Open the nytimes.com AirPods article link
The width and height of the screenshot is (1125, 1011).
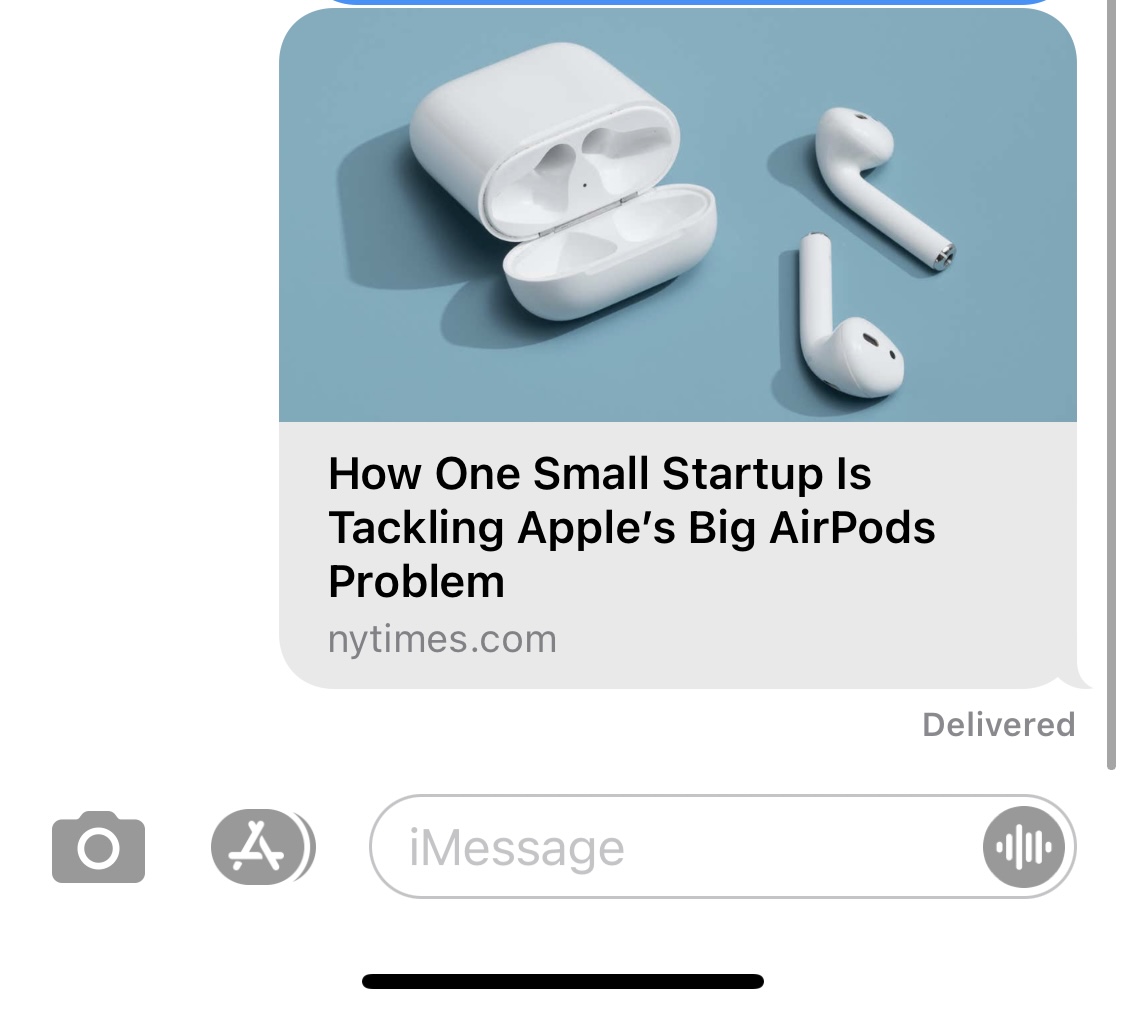coord(678,349)
